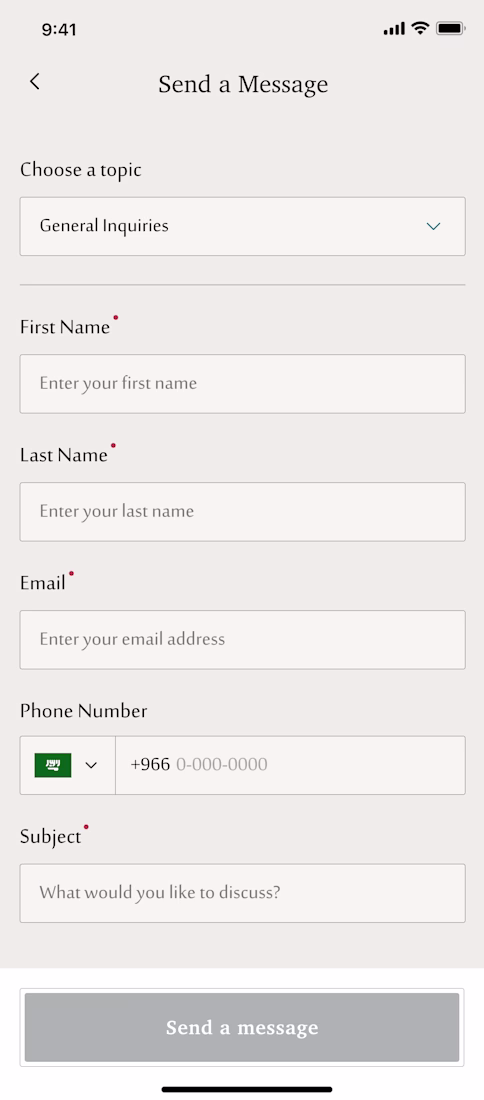
Task: Go back using the top-left arrow
Action: 34,82
